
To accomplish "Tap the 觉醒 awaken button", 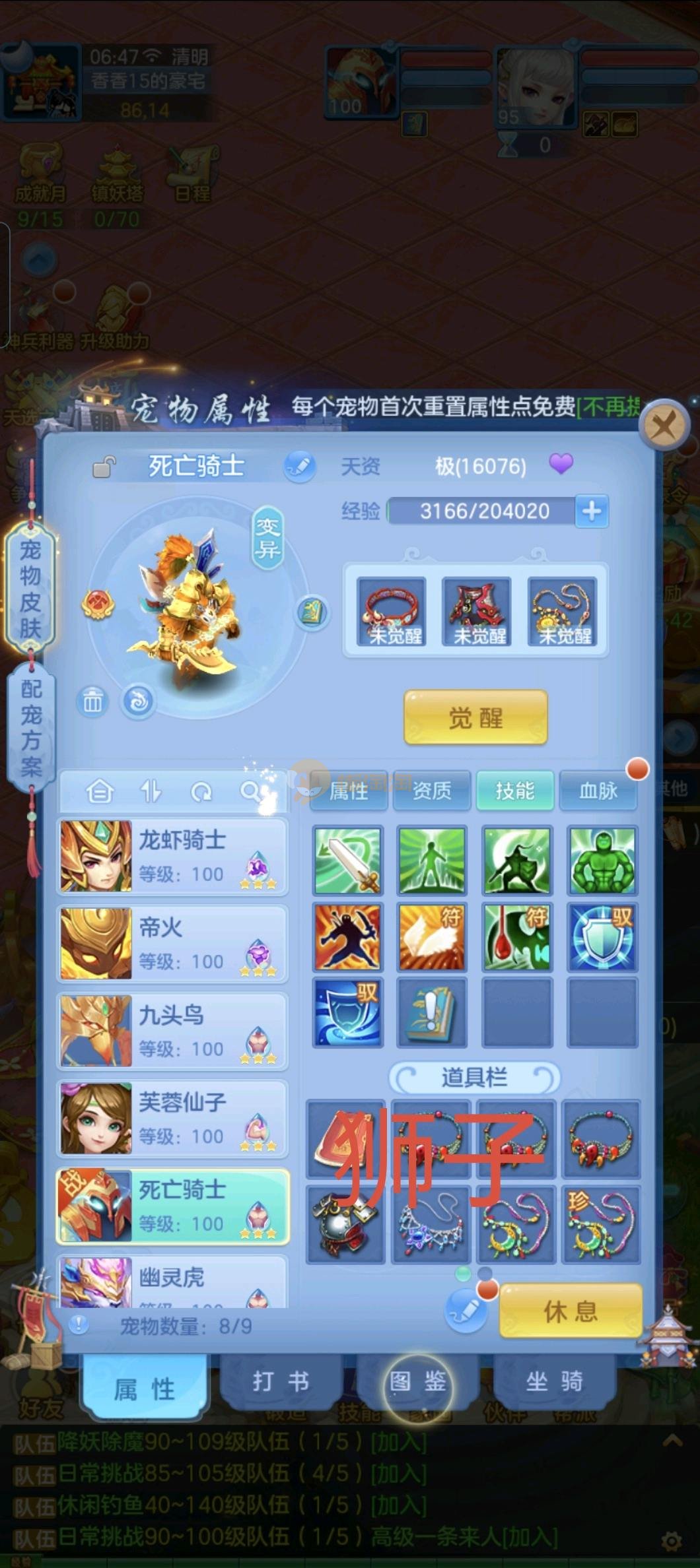I will point(475,717).
